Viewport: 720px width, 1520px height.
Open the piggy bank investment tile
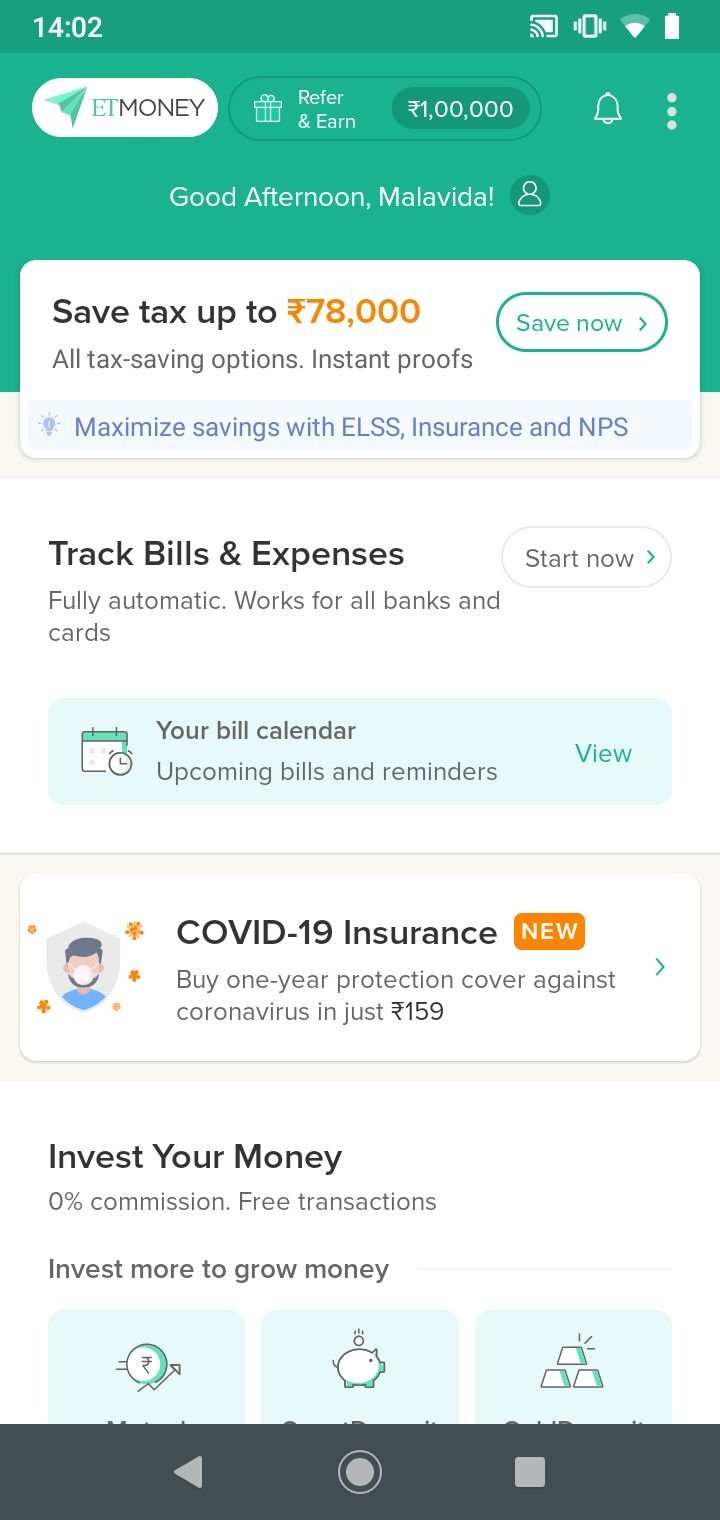tap(360, 1367)
